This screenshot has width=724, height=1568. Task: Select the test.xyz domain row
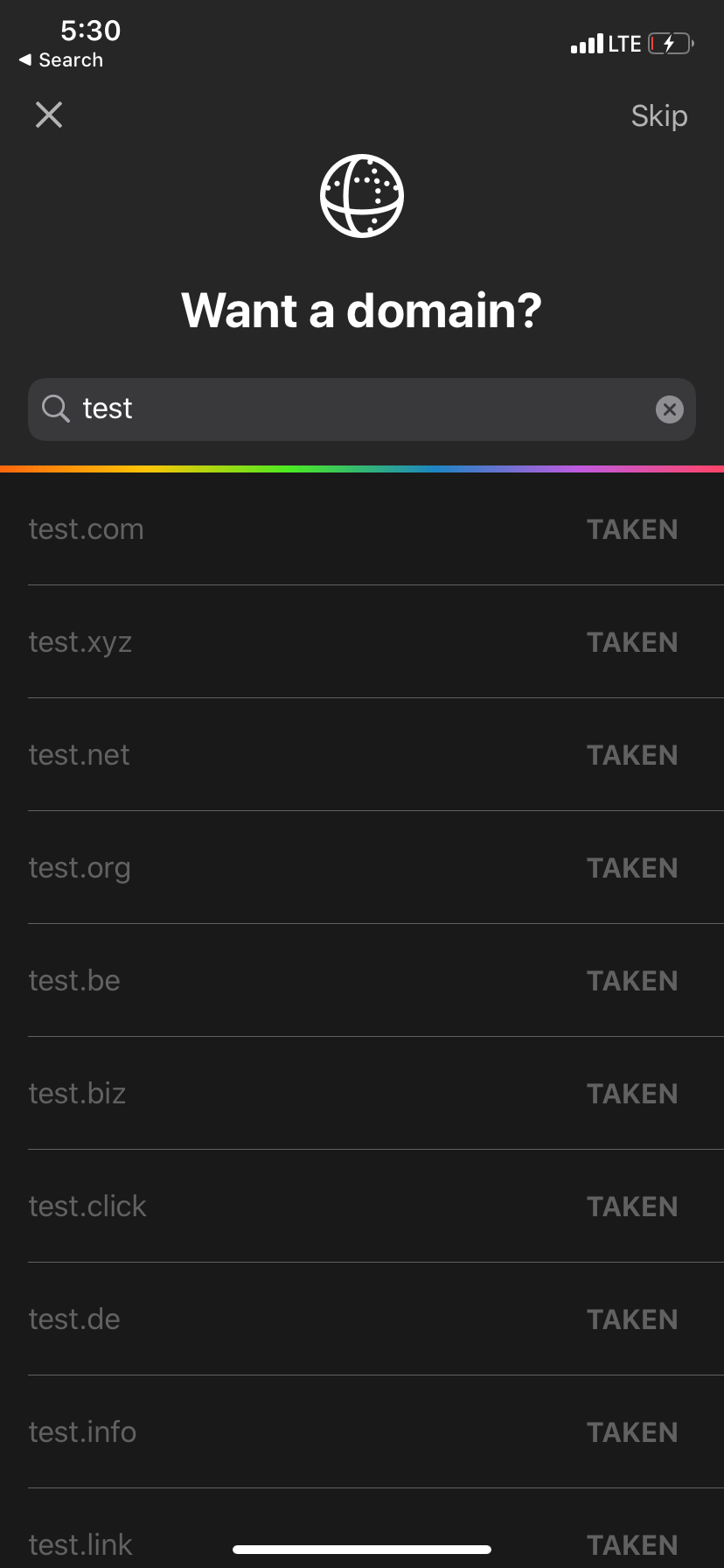pos(362,642)
